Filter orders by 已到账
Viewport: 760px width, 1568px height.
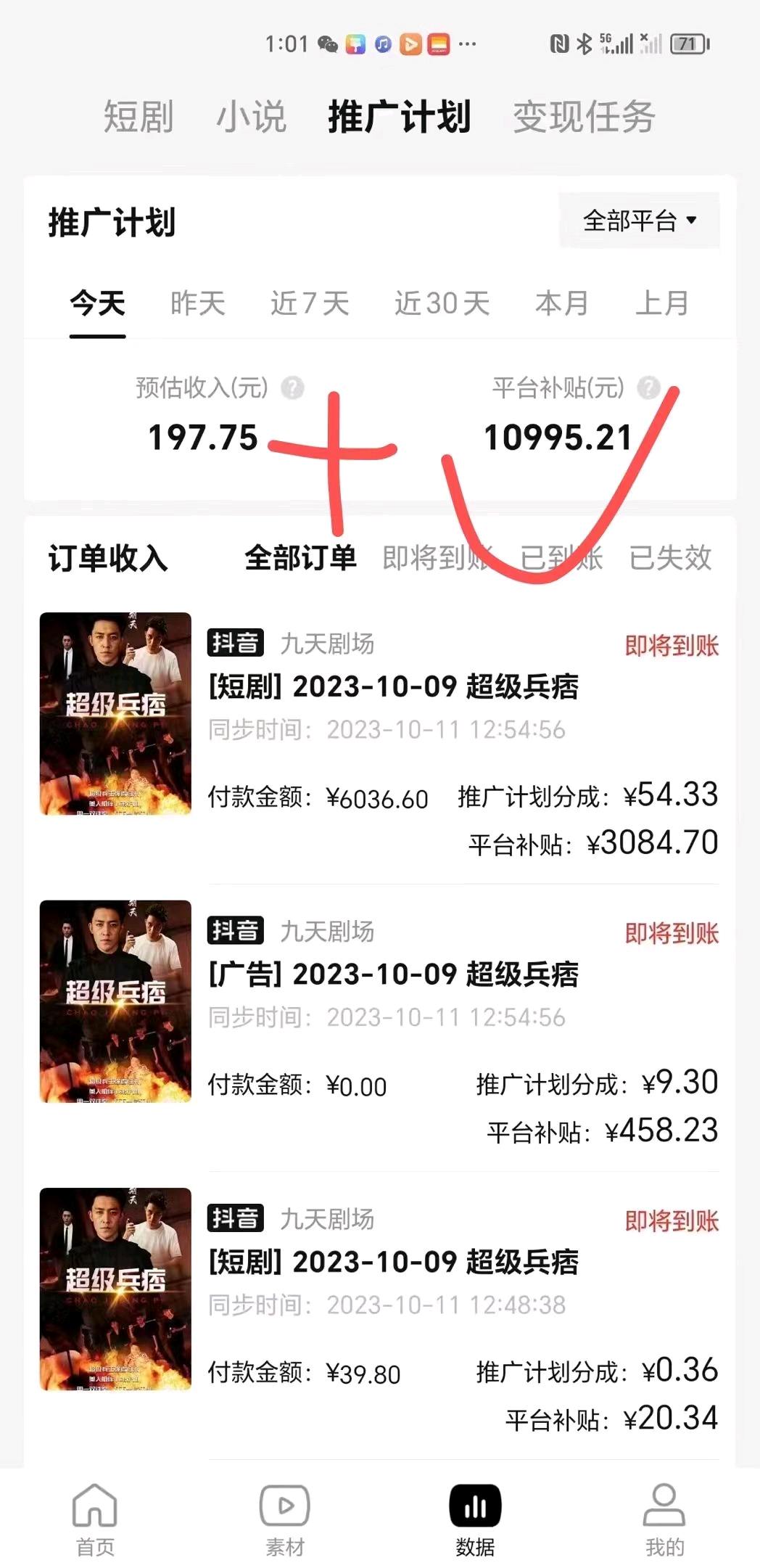coord(561,558)
